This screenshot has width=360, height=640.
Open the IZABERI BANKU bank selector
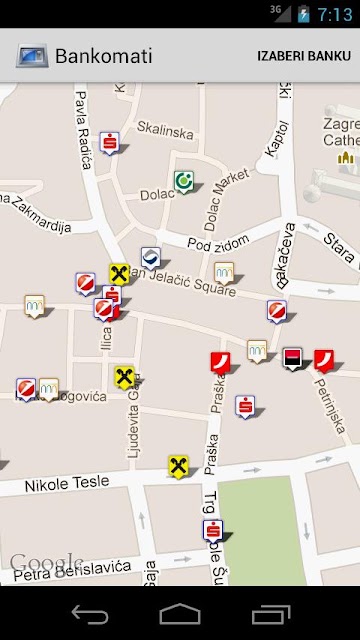[304, 56]
